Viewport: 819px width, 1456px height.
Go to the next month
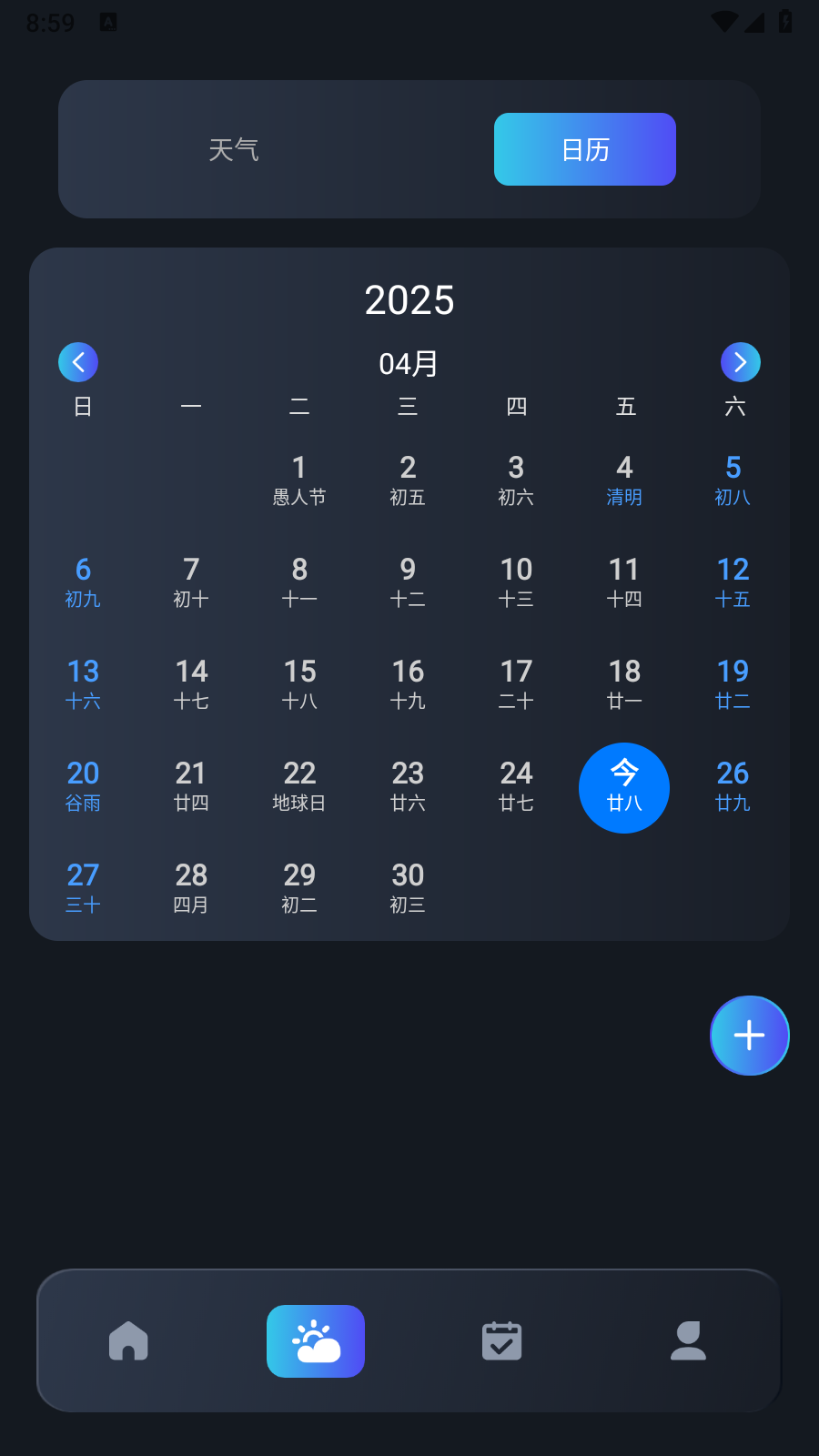pos(741,362)
